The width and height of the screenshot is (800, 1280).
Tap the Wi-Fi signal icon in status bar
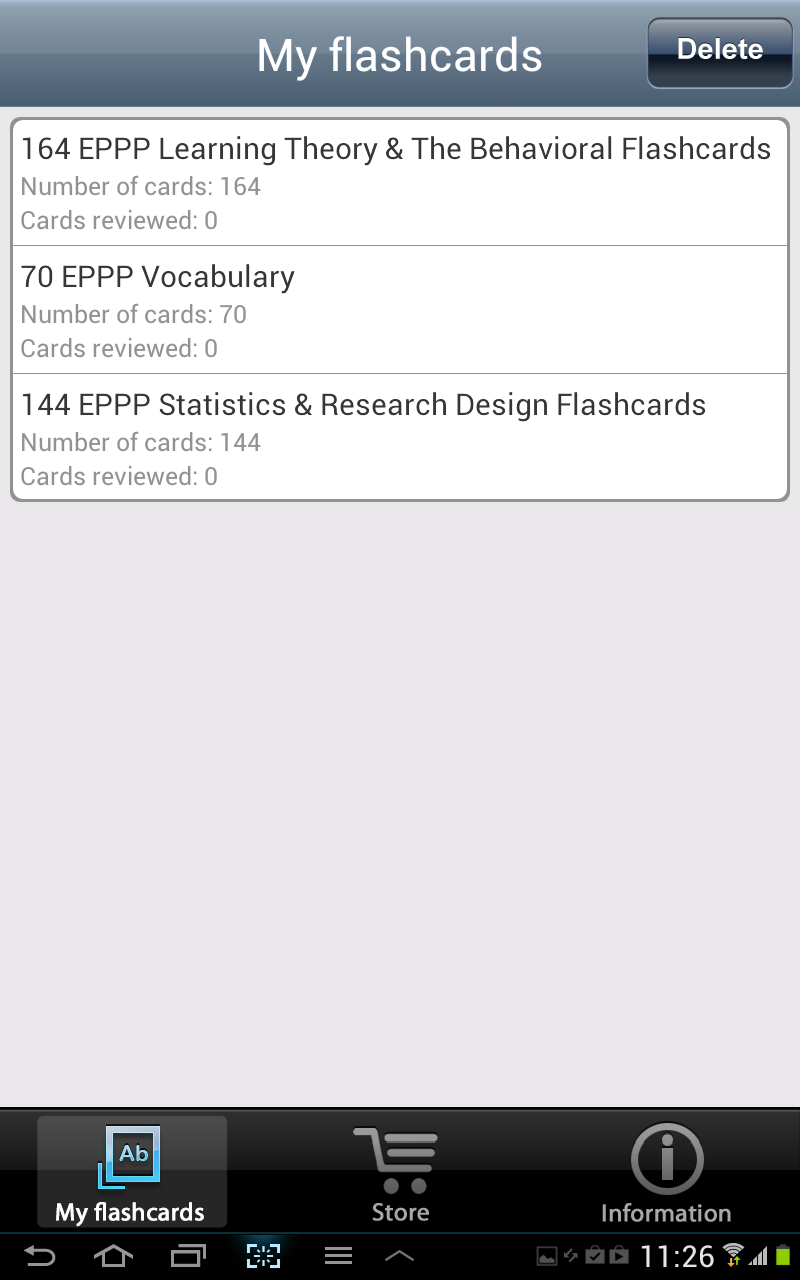tap(734, 1255)
